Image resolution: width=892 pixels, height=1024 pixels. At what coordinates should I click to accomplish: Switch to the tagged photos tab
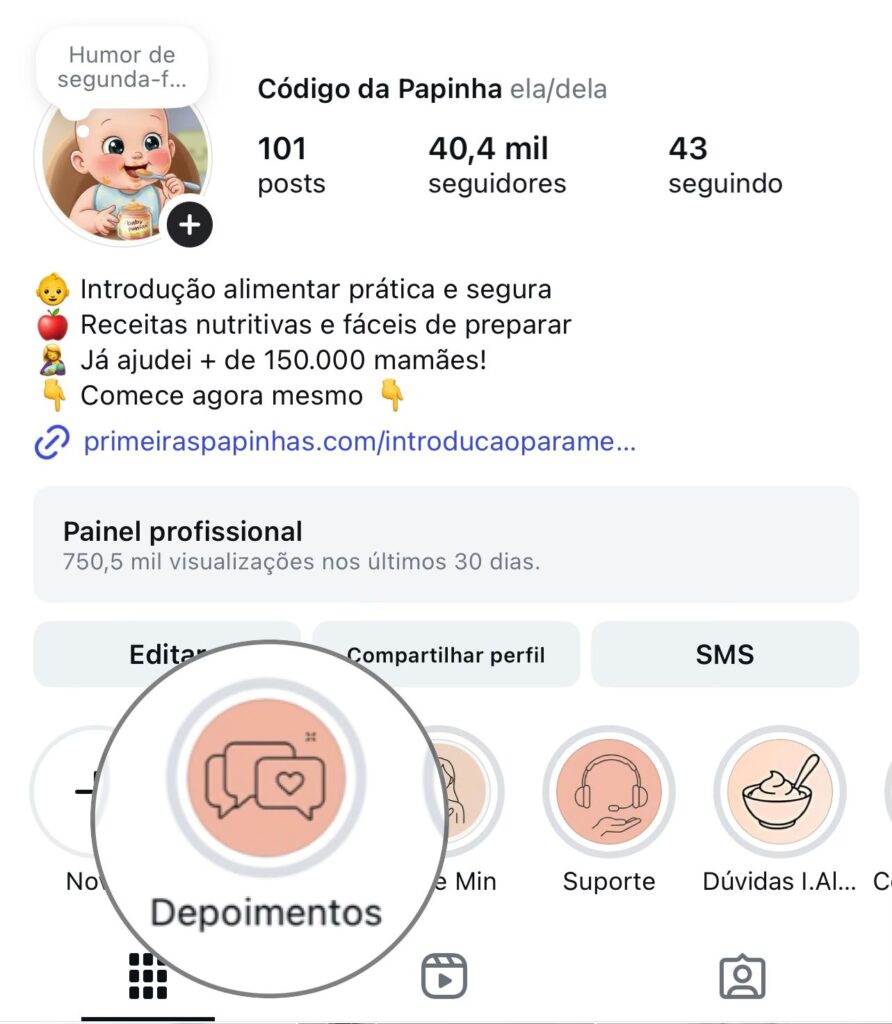[x=742, y=976]
